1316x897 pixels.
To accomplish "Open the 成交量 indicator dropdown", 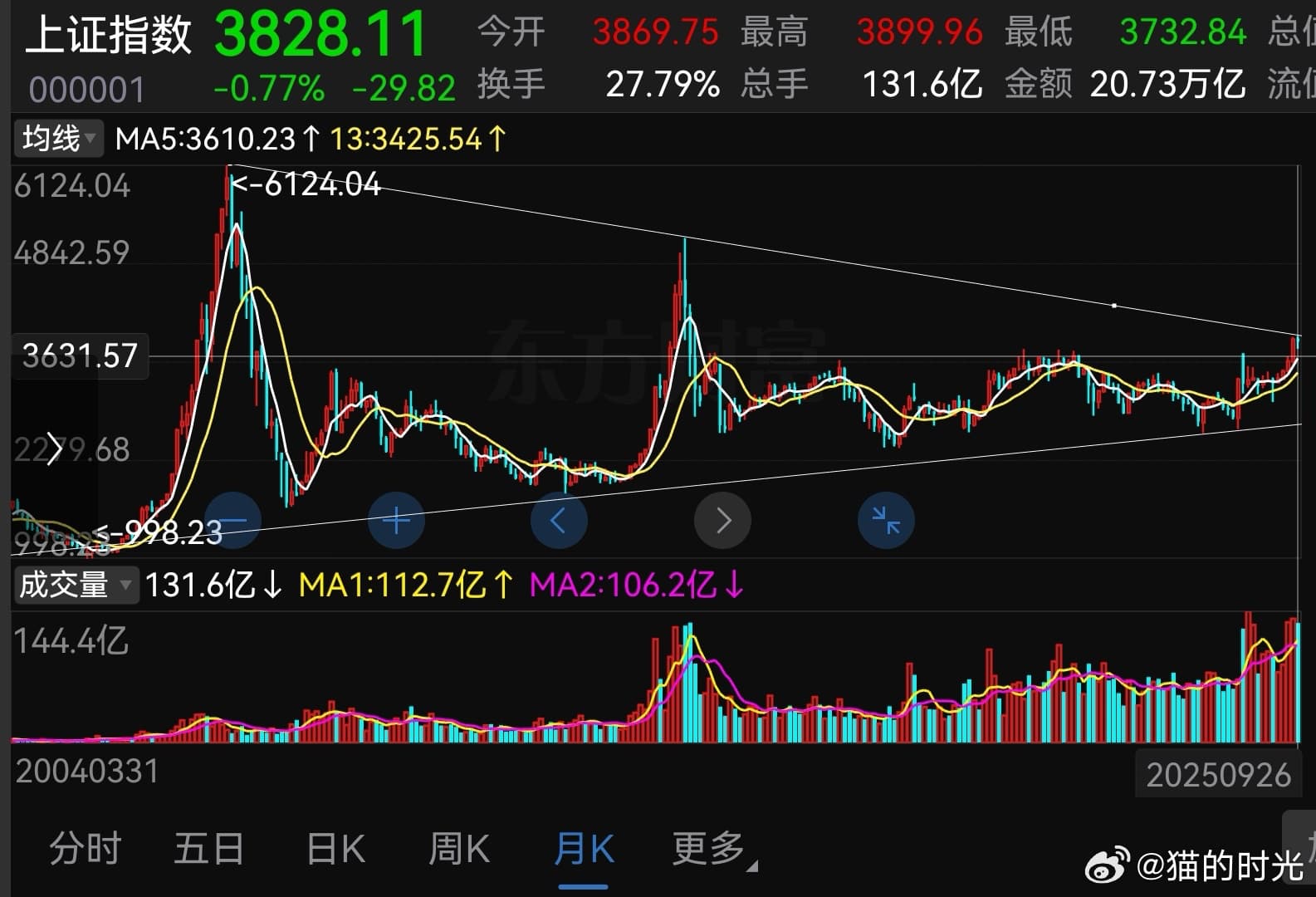I will click(73, 585).
